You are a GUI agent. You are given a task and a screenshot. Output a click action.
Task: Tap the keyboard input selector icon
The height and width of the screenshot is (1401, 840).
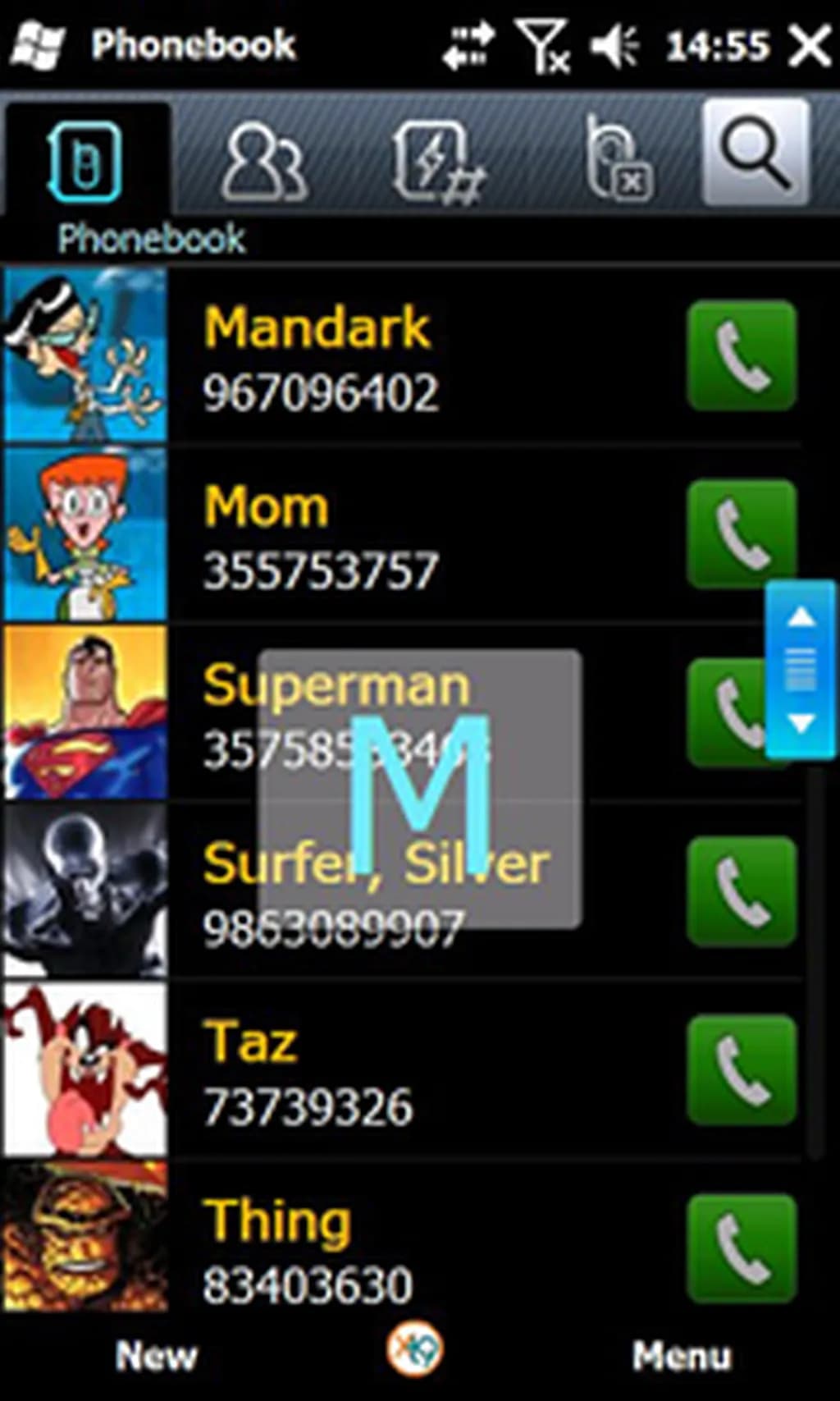pyautogui.click(x=415, y=1348)
